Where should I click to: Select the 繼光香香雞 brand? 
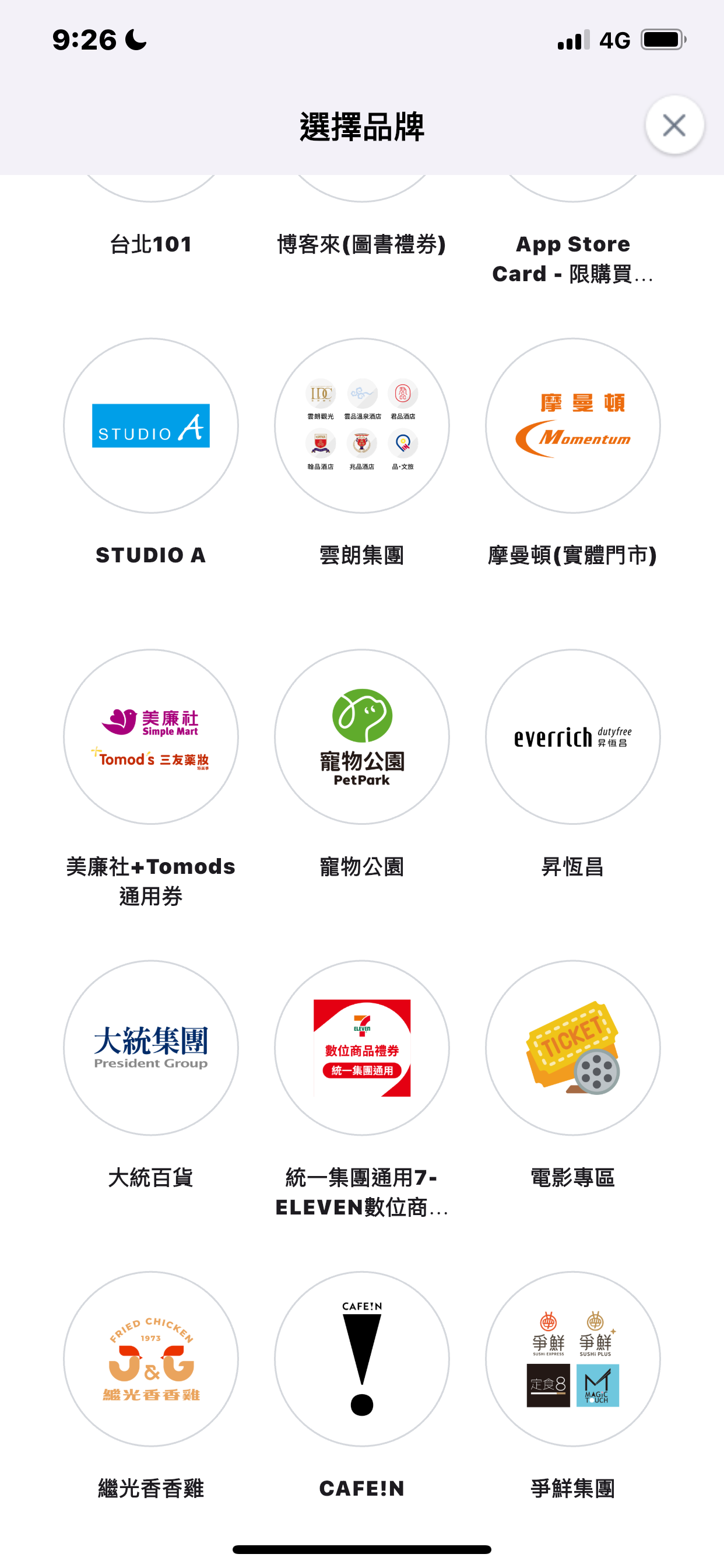pyautogui.click(x=151, y=1359)
